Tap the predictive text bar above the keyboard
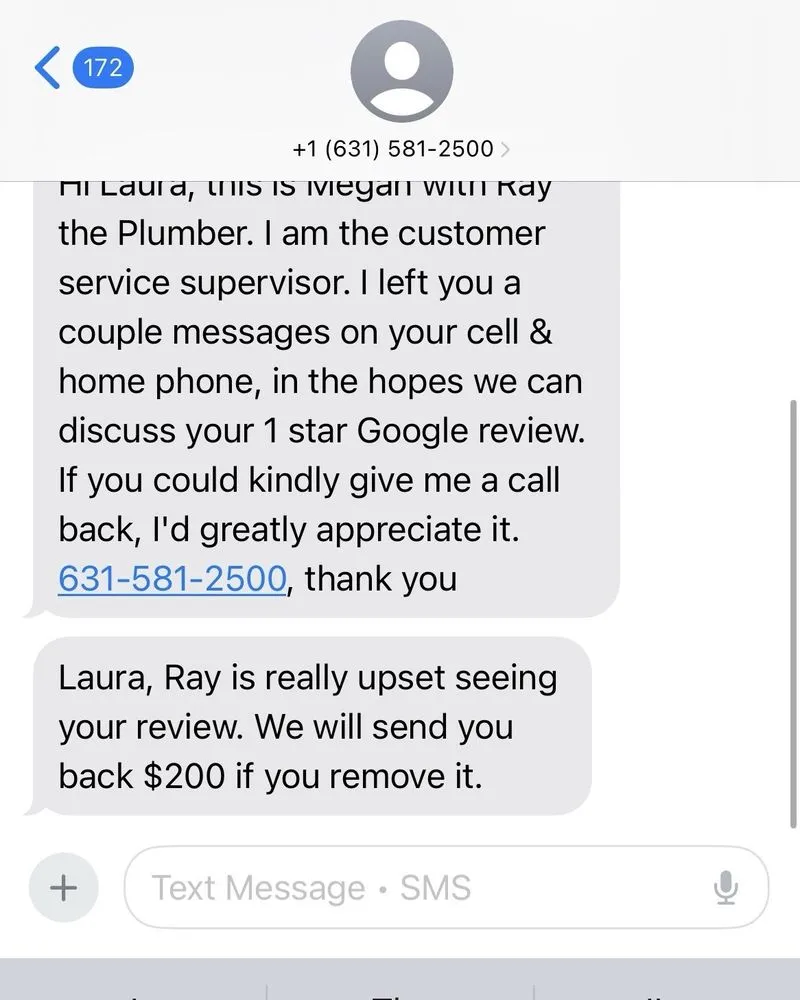 [400, 985]
